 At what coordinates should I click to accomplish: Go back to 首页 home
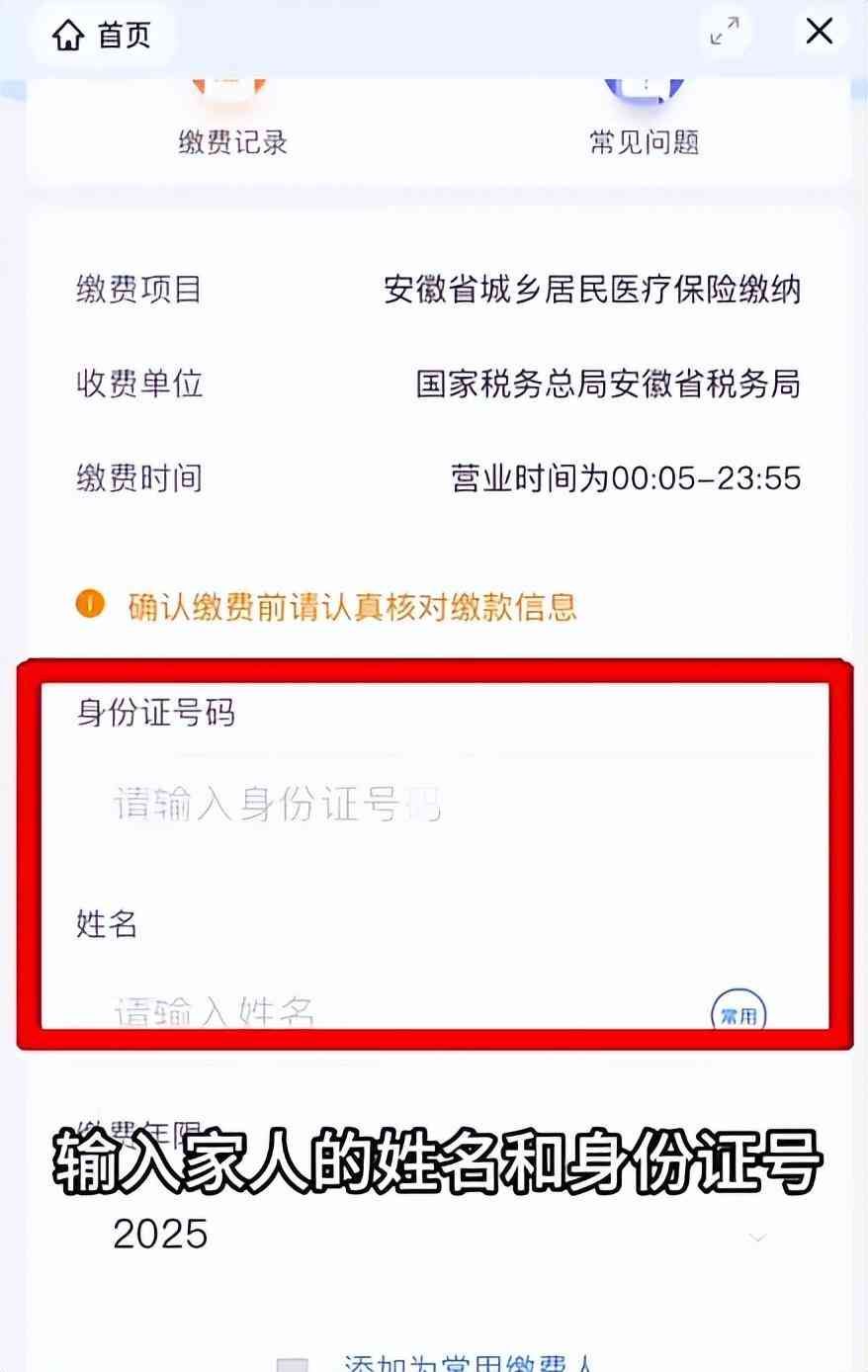103,35
